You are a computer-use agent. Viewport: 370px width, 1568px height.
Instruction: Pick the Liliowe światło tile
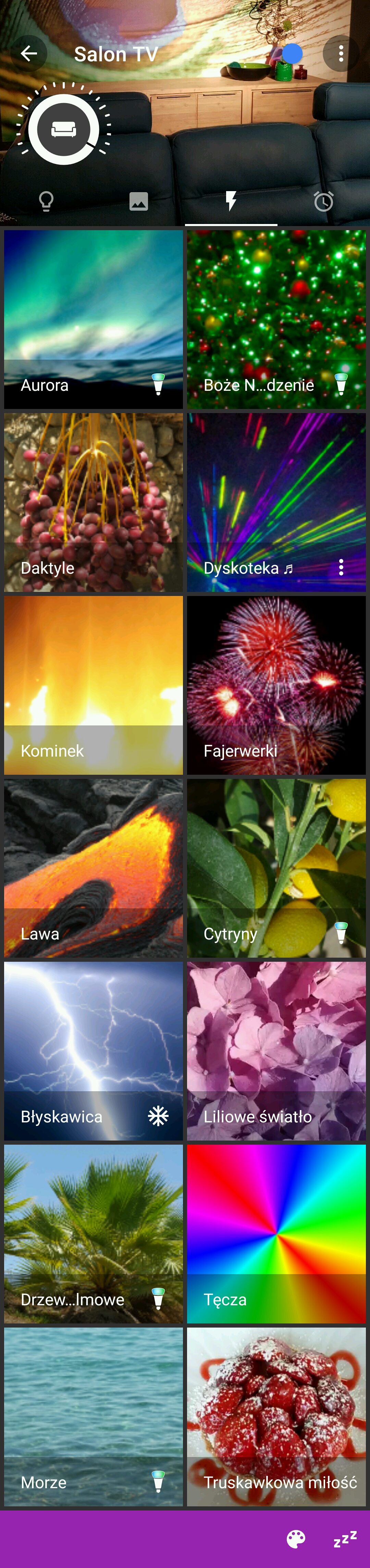276,1050
